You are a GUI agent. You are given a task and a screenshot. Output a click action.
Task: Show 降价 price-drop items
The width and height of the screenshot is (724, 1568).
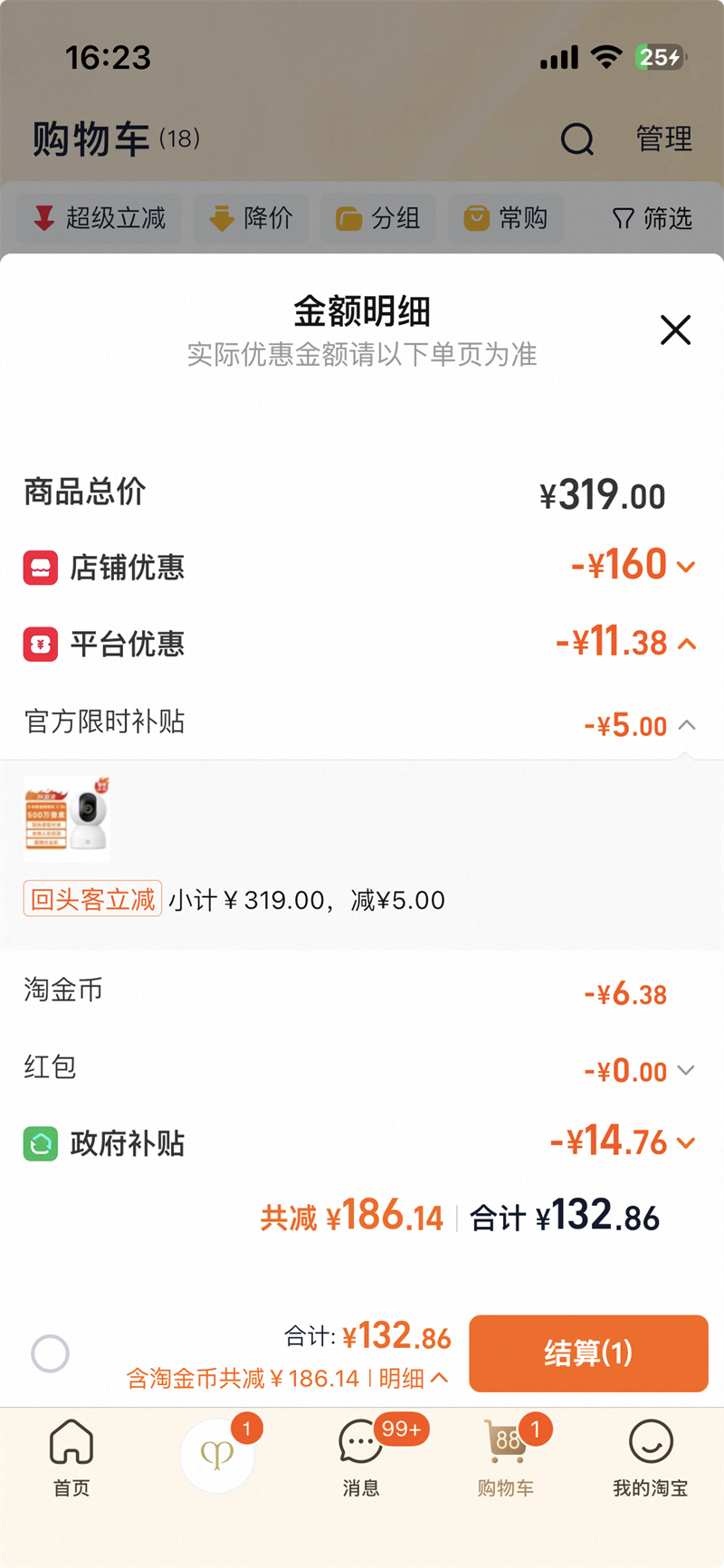252,218
